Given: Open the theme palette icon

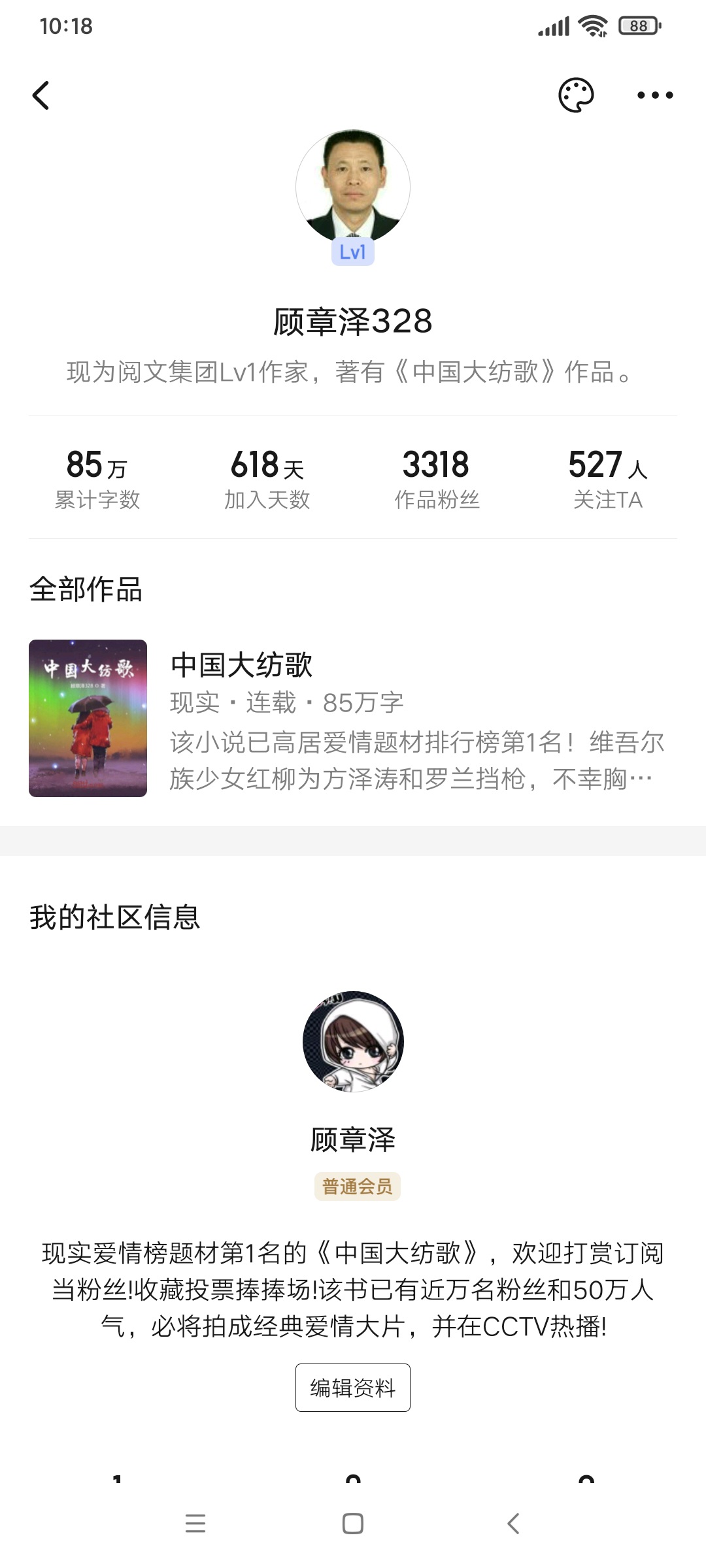Looking at the screenshot, I should [x=576, y=95].
